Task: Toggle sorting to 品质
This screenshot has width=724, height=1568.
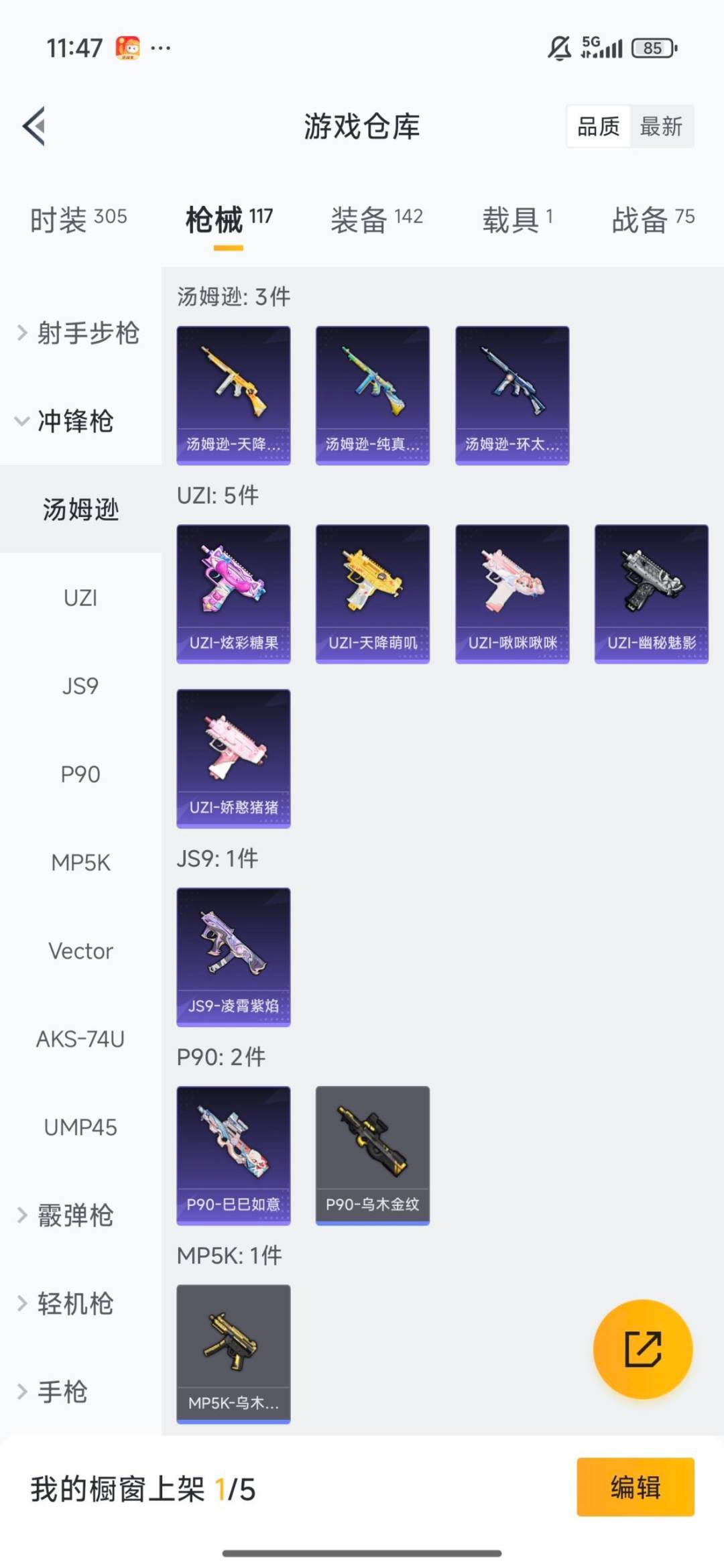Action: [x=599, y=127]
